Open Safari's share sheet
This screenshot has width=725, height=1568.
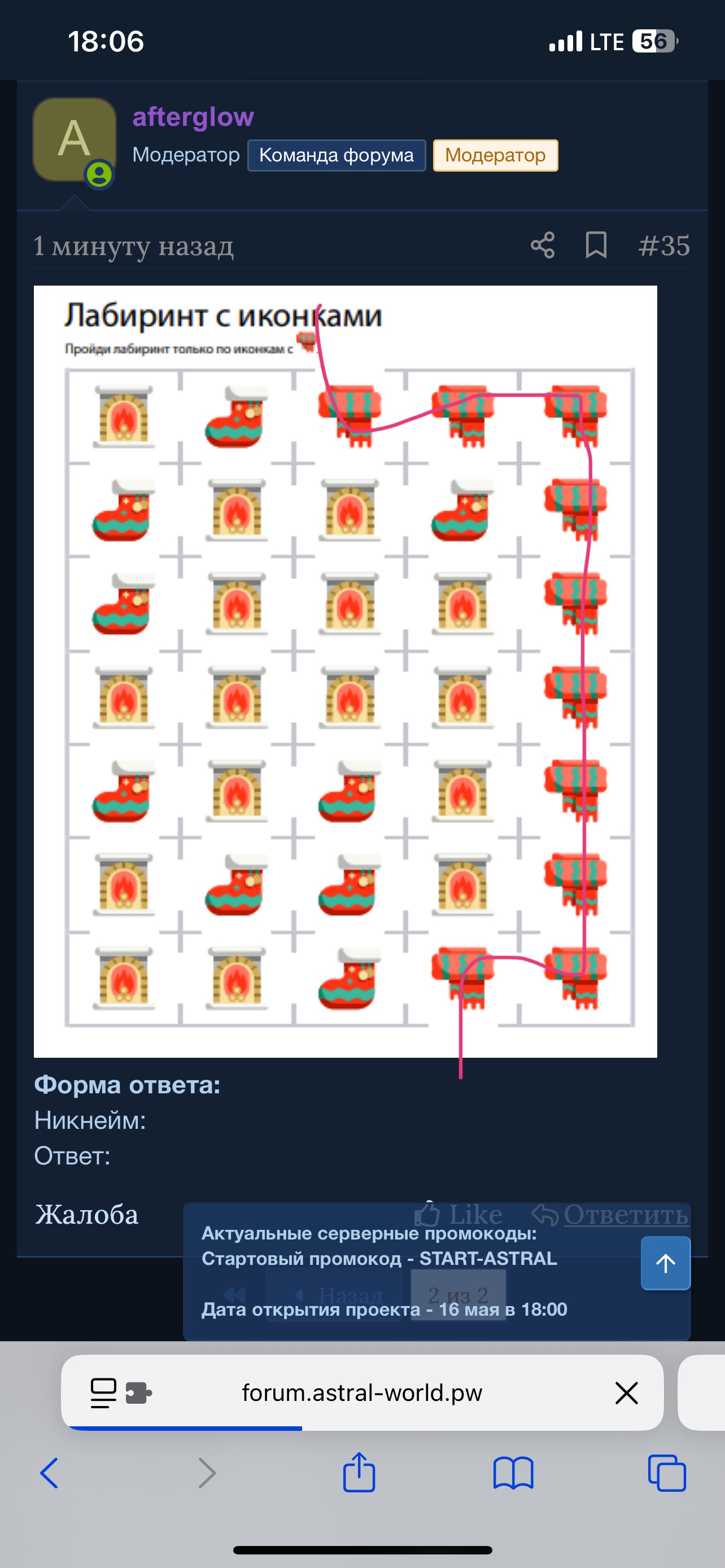pyautogui.click(x=359, y=1472)
